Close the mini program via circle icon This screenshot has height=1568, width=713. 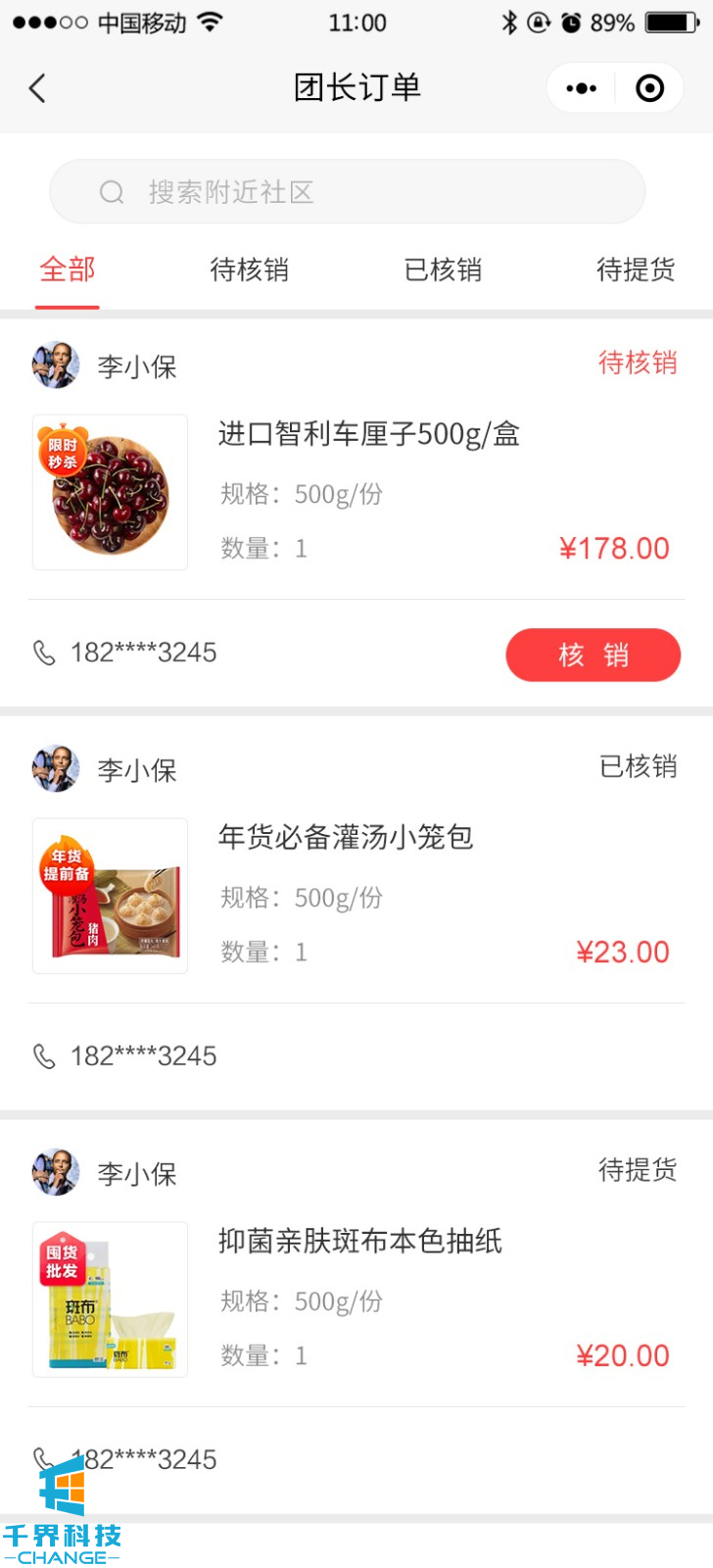[649, 88]
